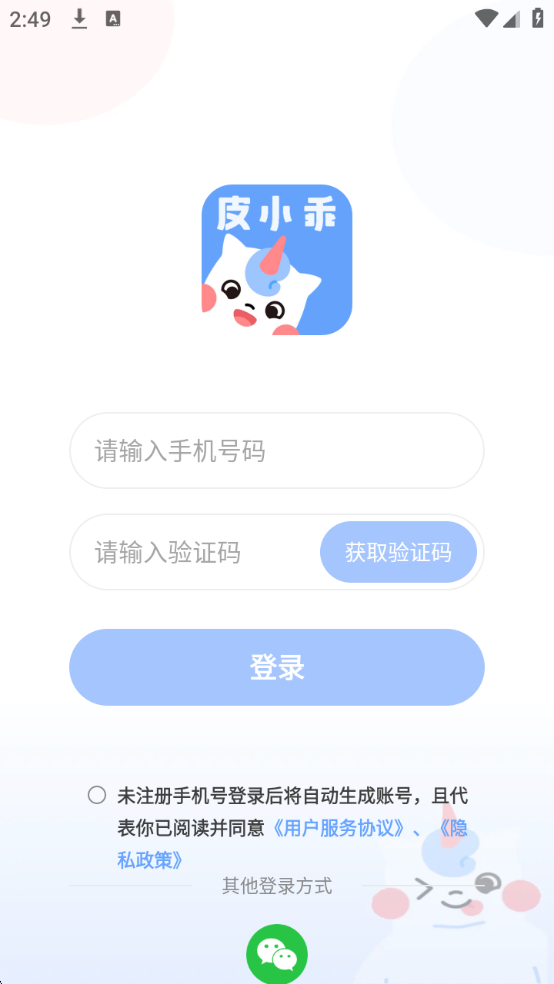Request a code via 获取验证码
This screenshot has width=554, height=984.
click(398, 552)
